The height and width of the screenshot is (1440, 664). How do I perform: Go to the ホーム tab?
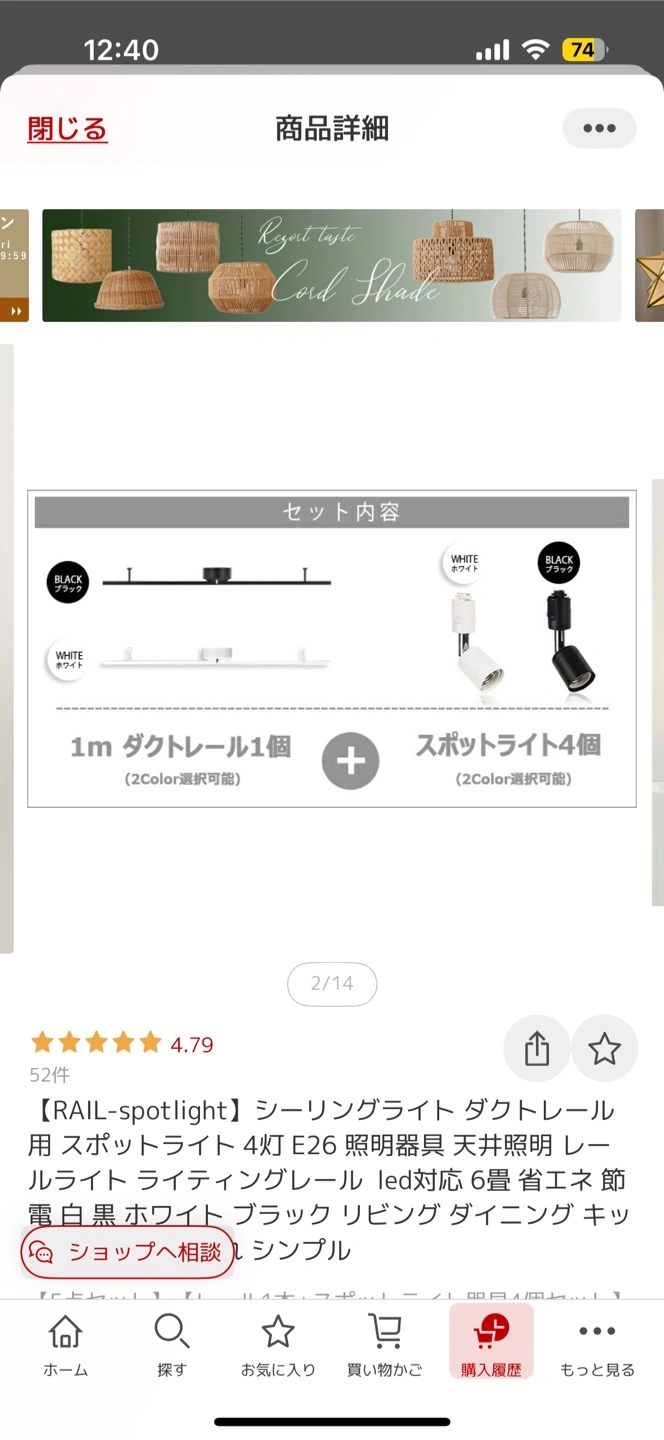[65, 1346]
